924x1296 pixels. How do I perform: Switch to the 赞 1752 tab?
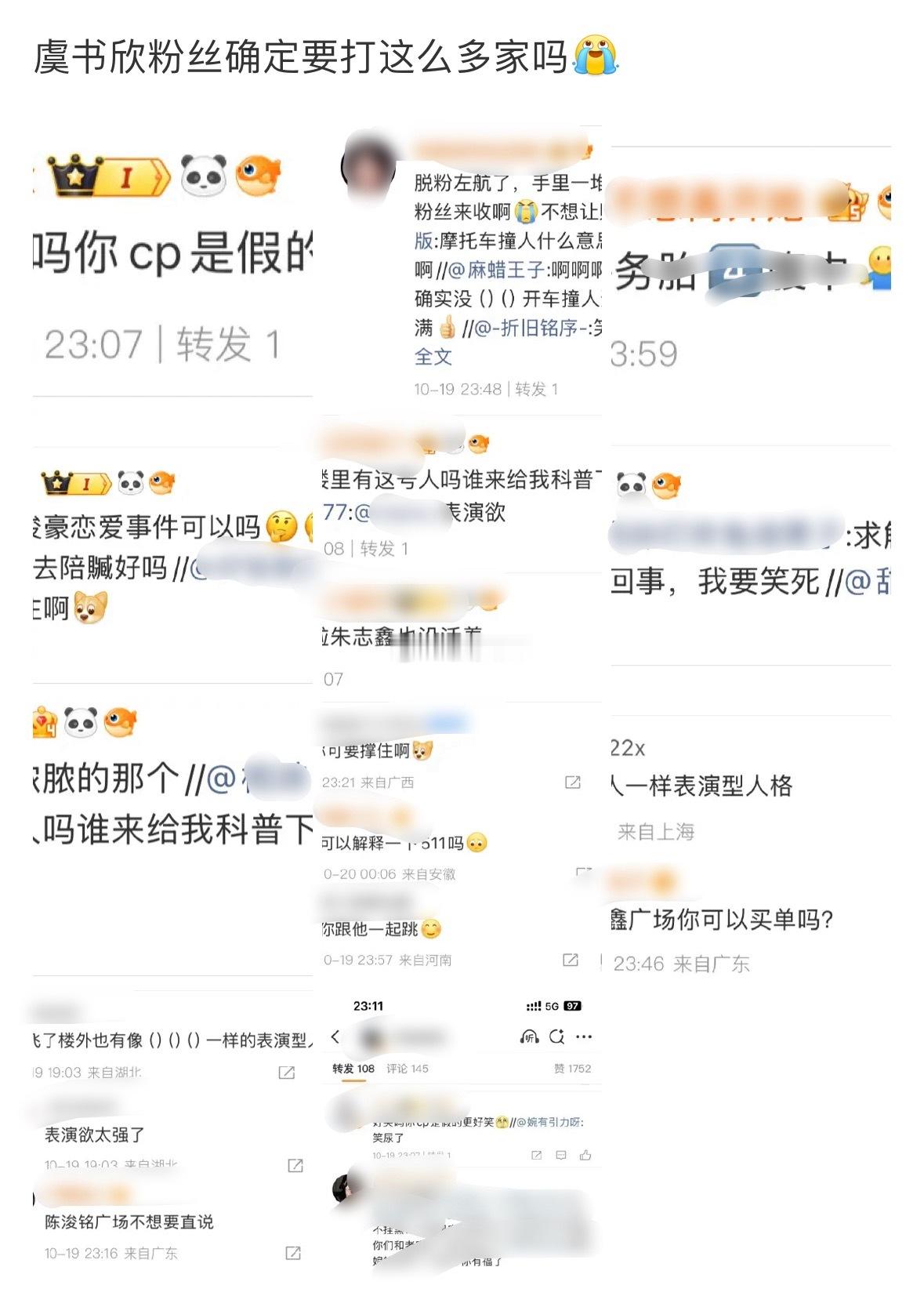click(572, 1069)
